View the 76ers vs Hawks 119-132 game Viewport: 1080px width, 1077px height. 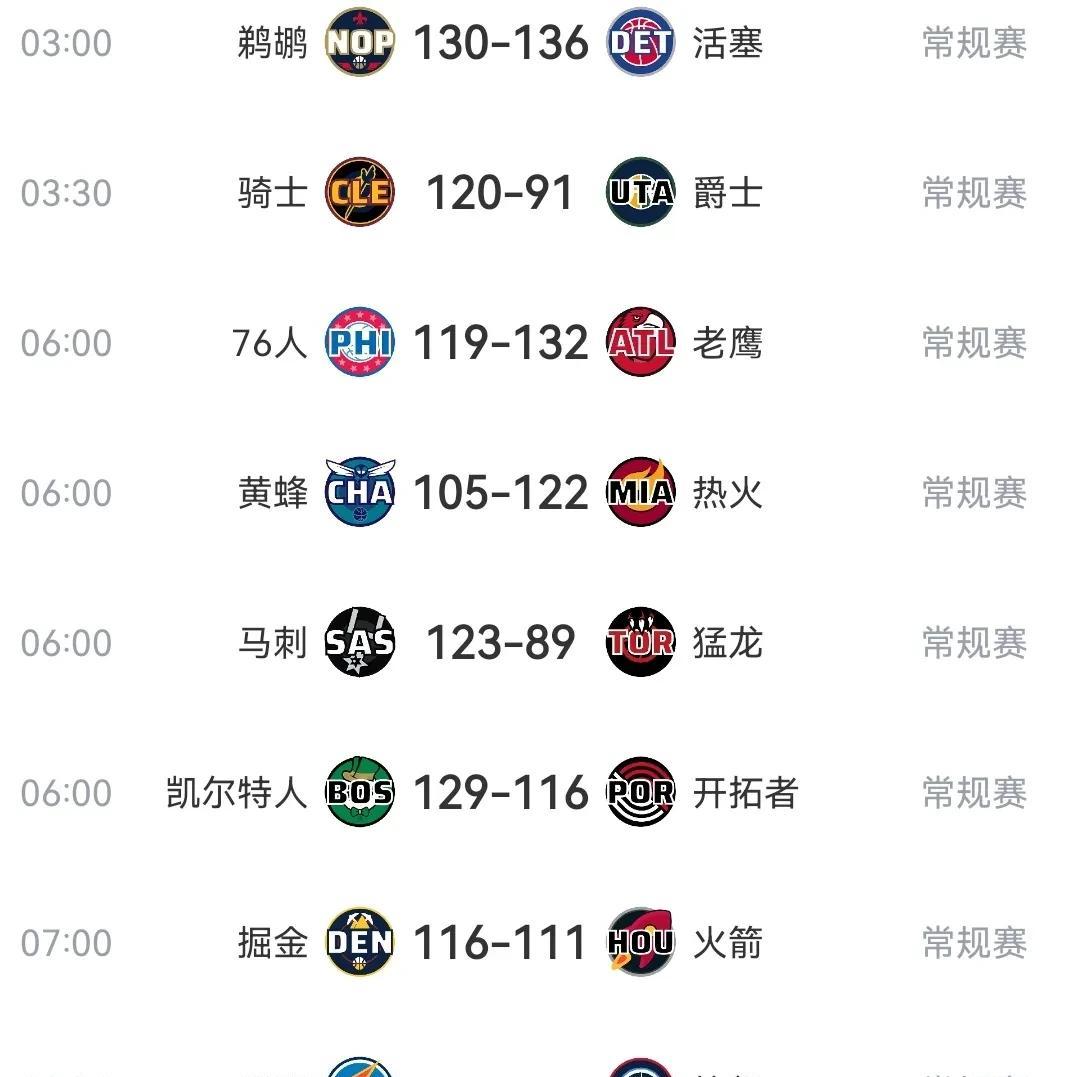pos(540,342)
